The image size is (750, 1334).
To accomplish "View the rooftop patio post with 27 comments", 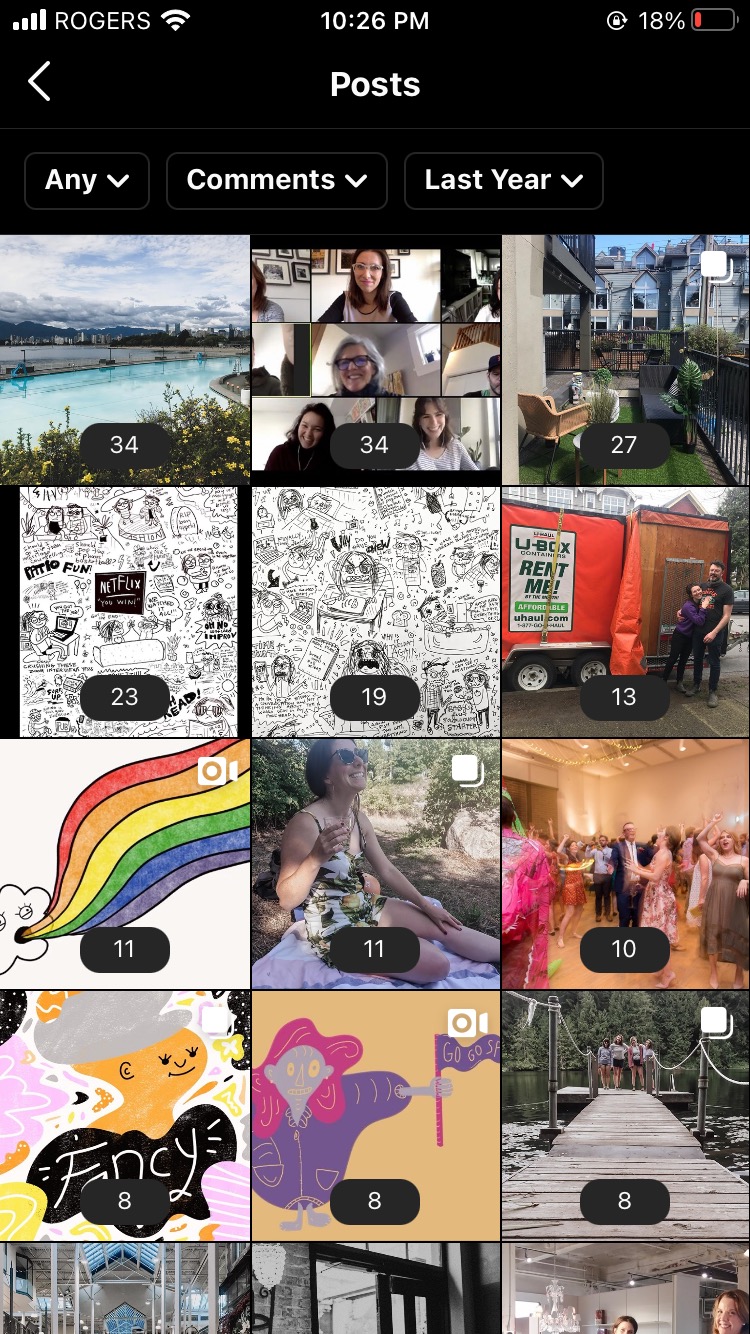I will coord(626,360).
